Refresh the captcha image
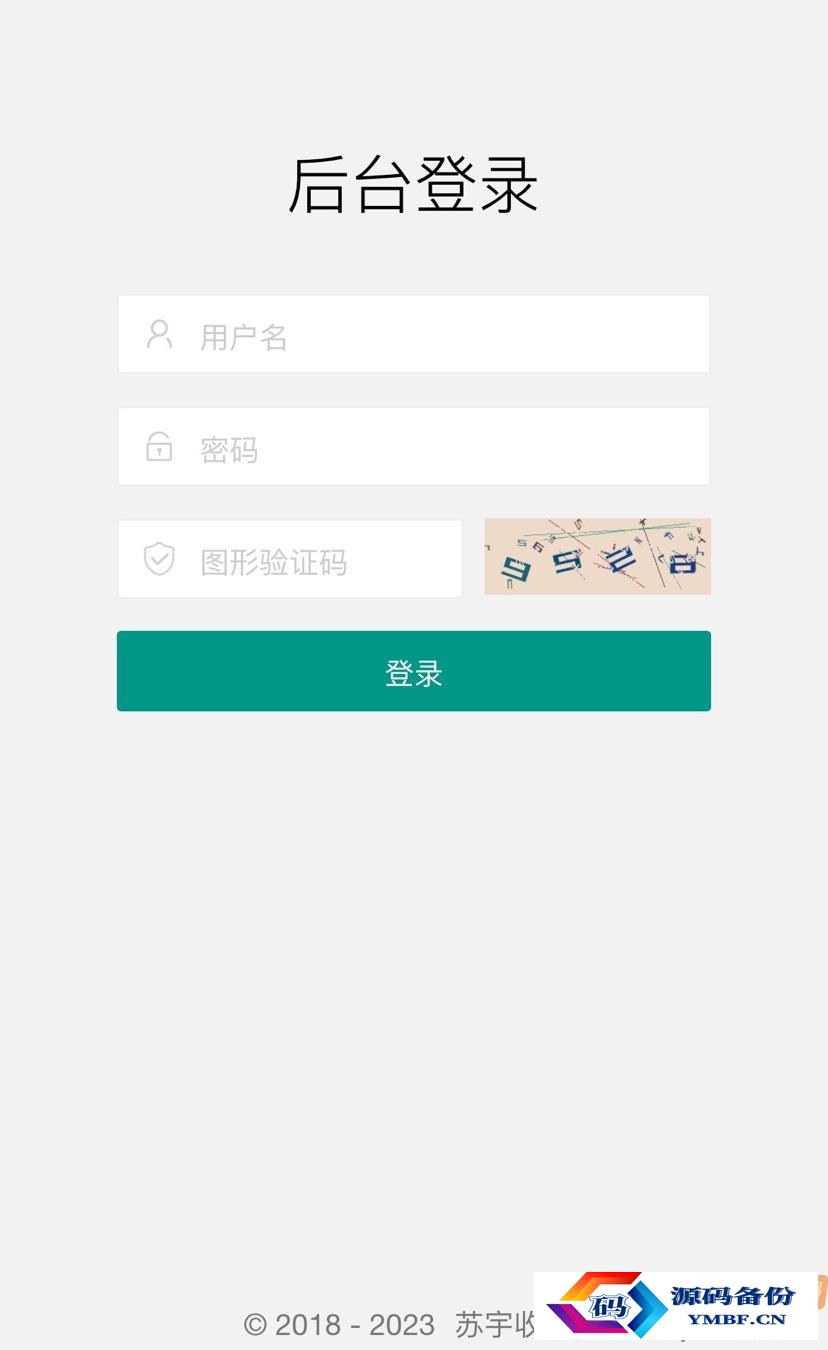Viewport: 828px width, 1350px height. (x=597, y=557)
